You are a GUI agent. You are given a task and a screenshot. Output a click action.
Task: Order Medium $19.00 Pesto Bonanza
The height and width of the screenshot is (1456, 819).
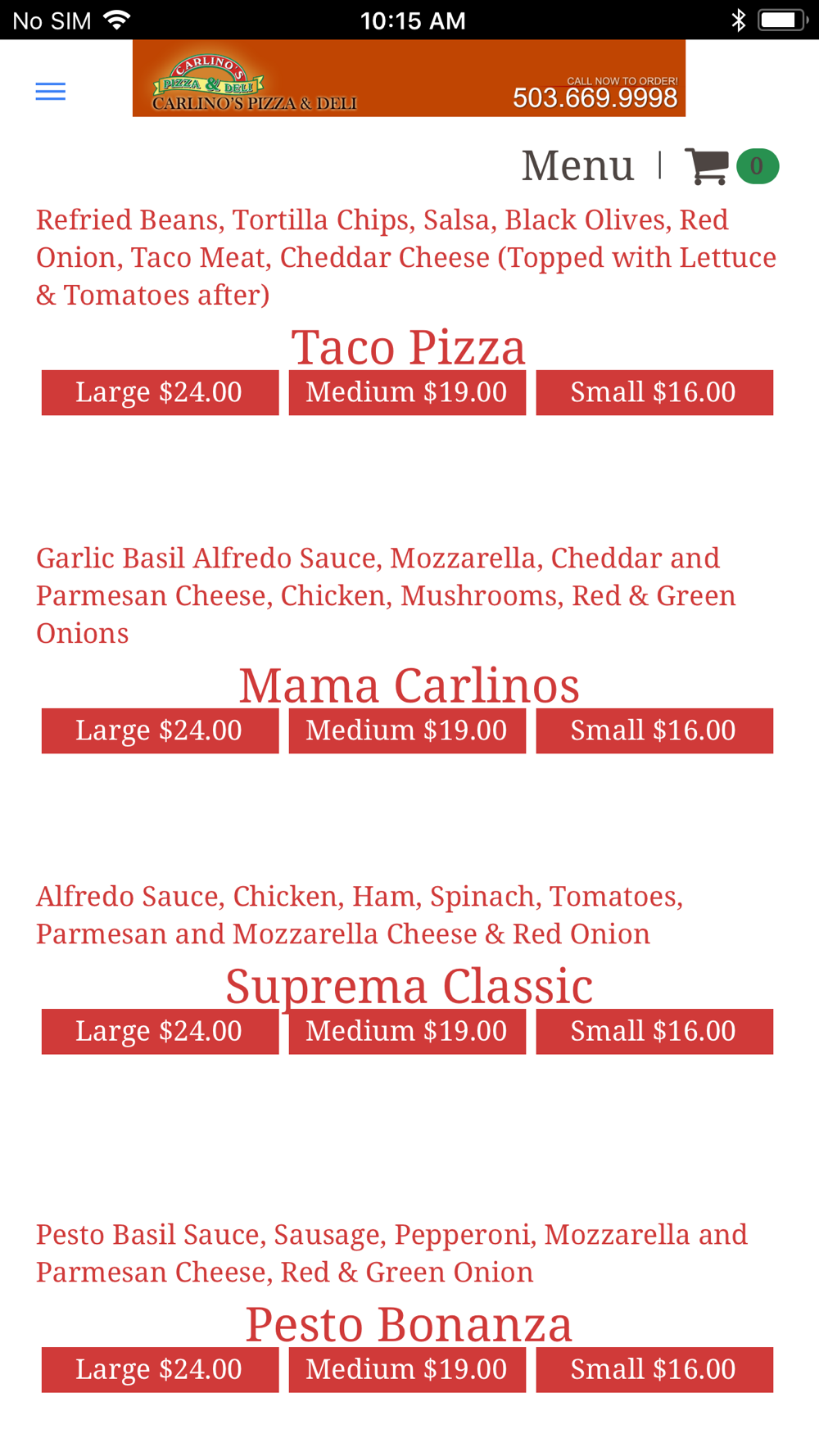[x=407, y=1369]
